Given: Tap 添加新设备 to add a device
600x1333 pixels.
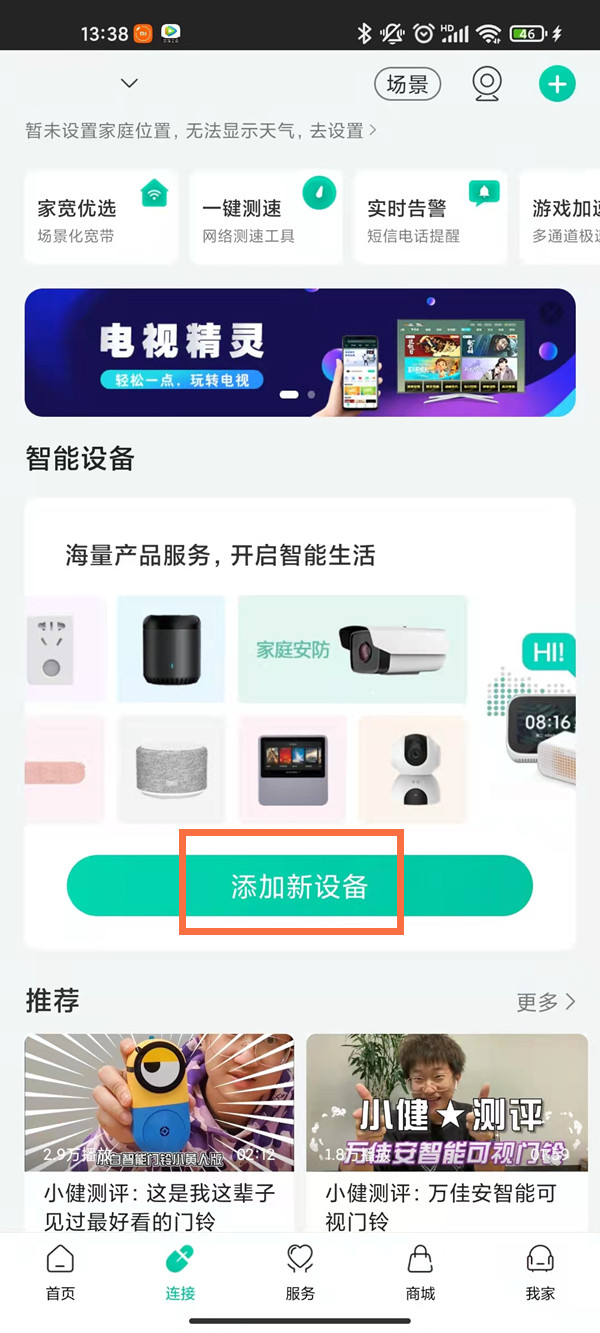Looking at the screenshot, I should coord(299,886).
